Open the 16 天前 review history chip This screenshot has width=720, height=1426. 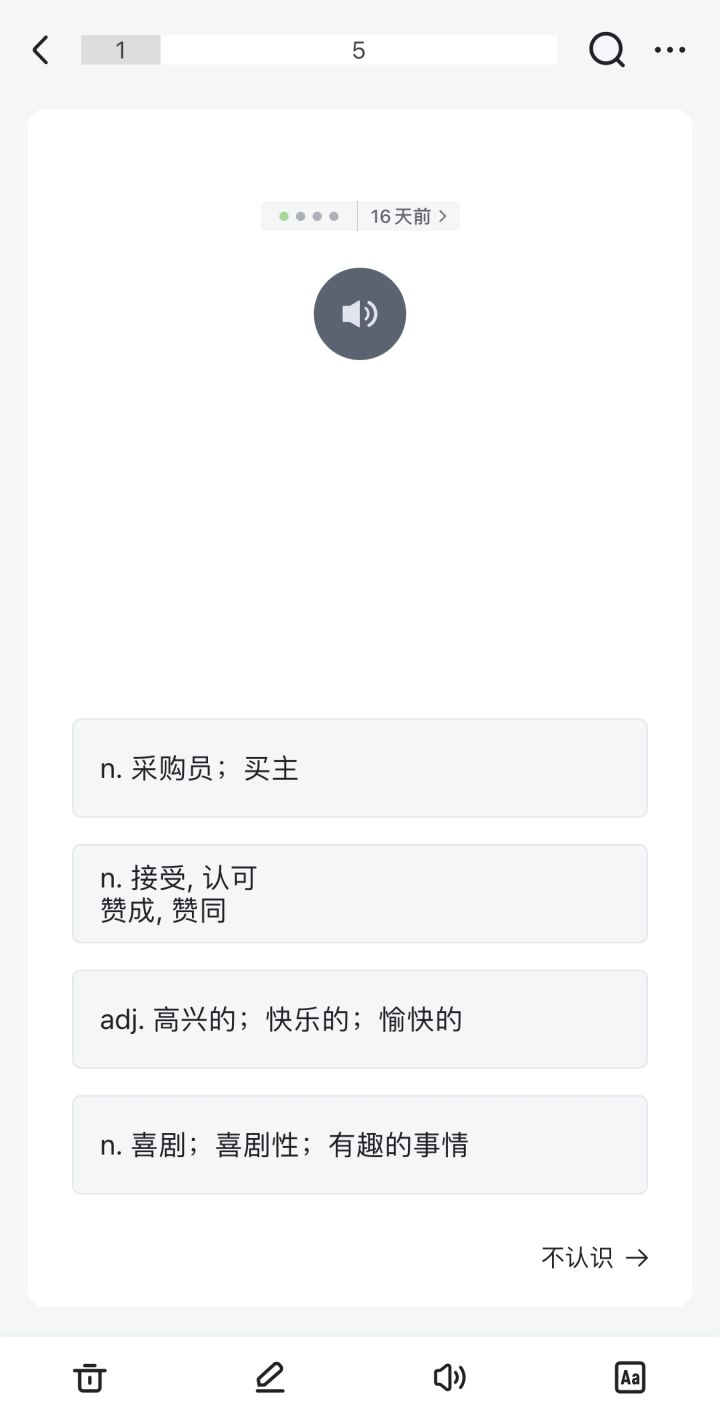(x=360, y=216)
